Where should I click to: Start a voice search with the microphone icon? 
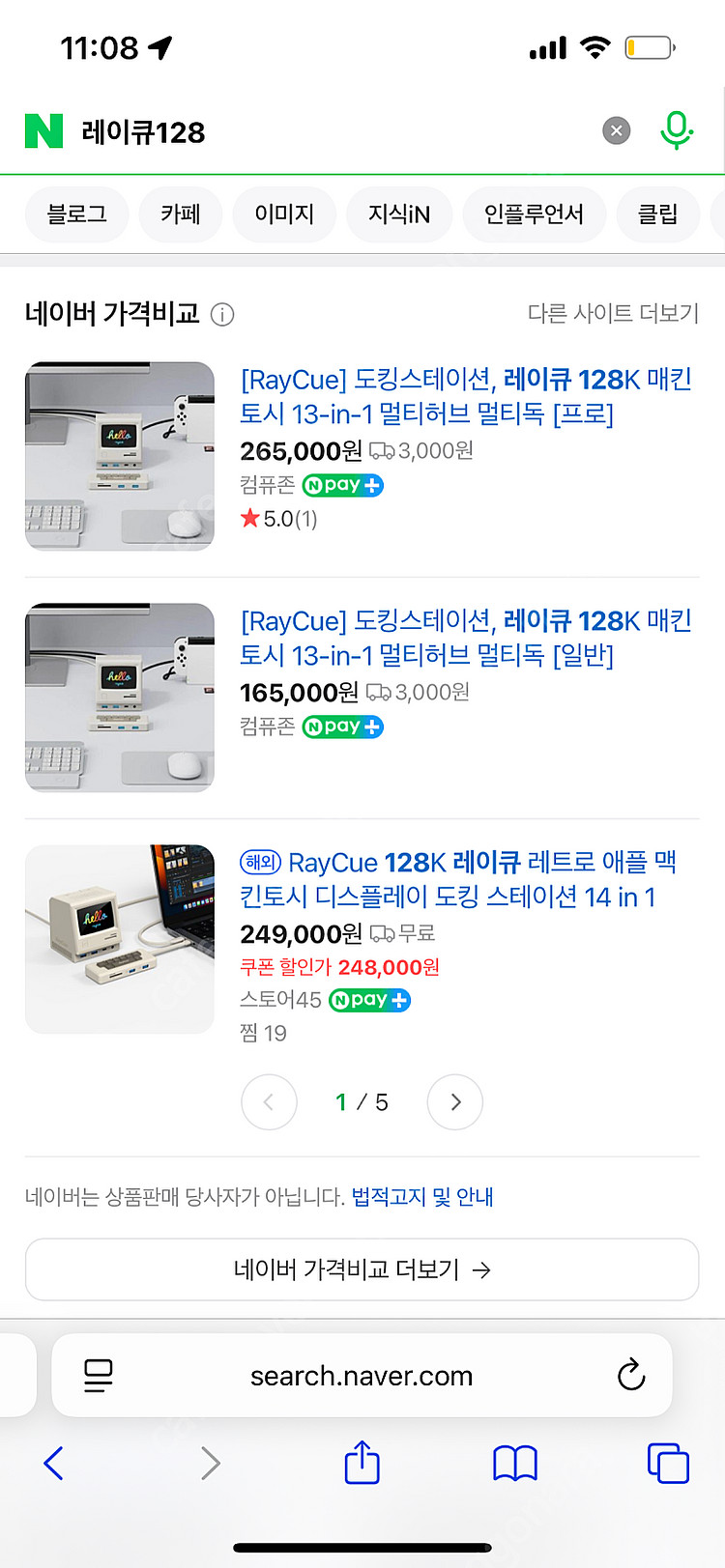tap(677, 129)
